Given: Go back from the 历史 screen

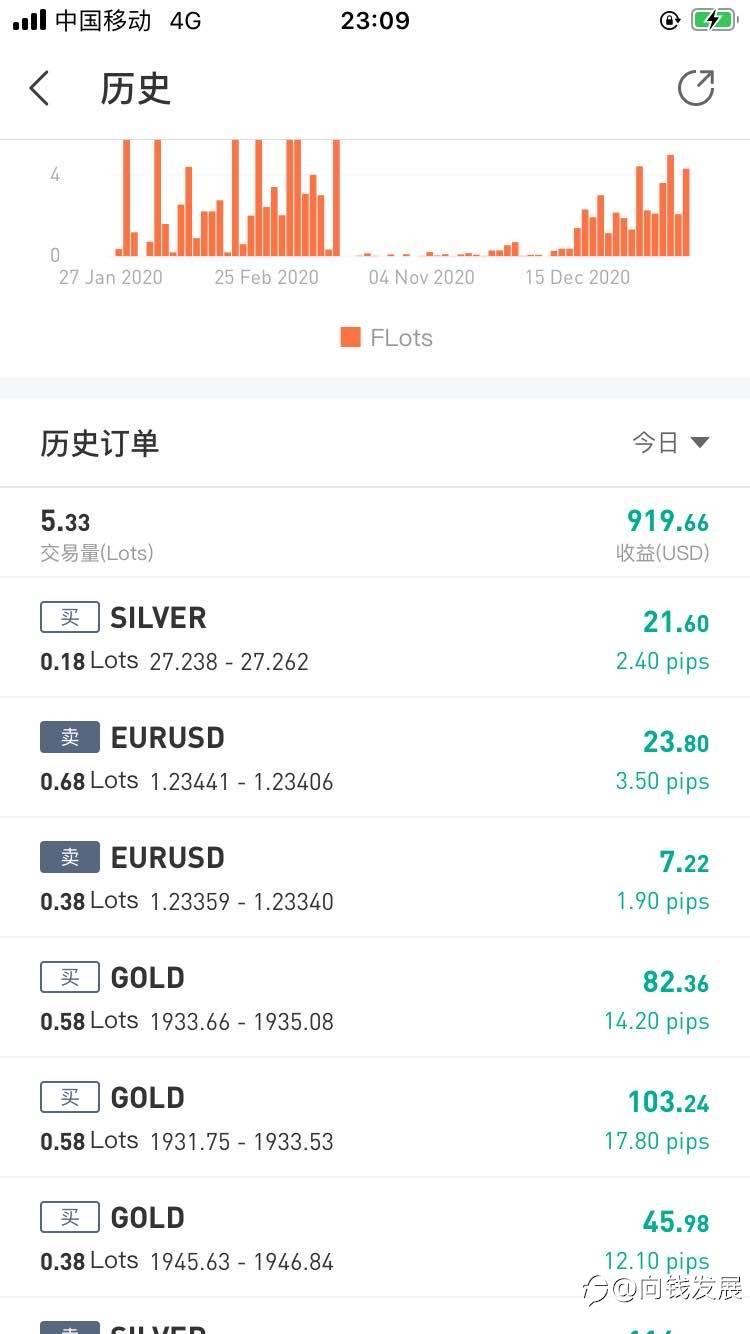Looking at the screenshot, I should pos(39,88).
